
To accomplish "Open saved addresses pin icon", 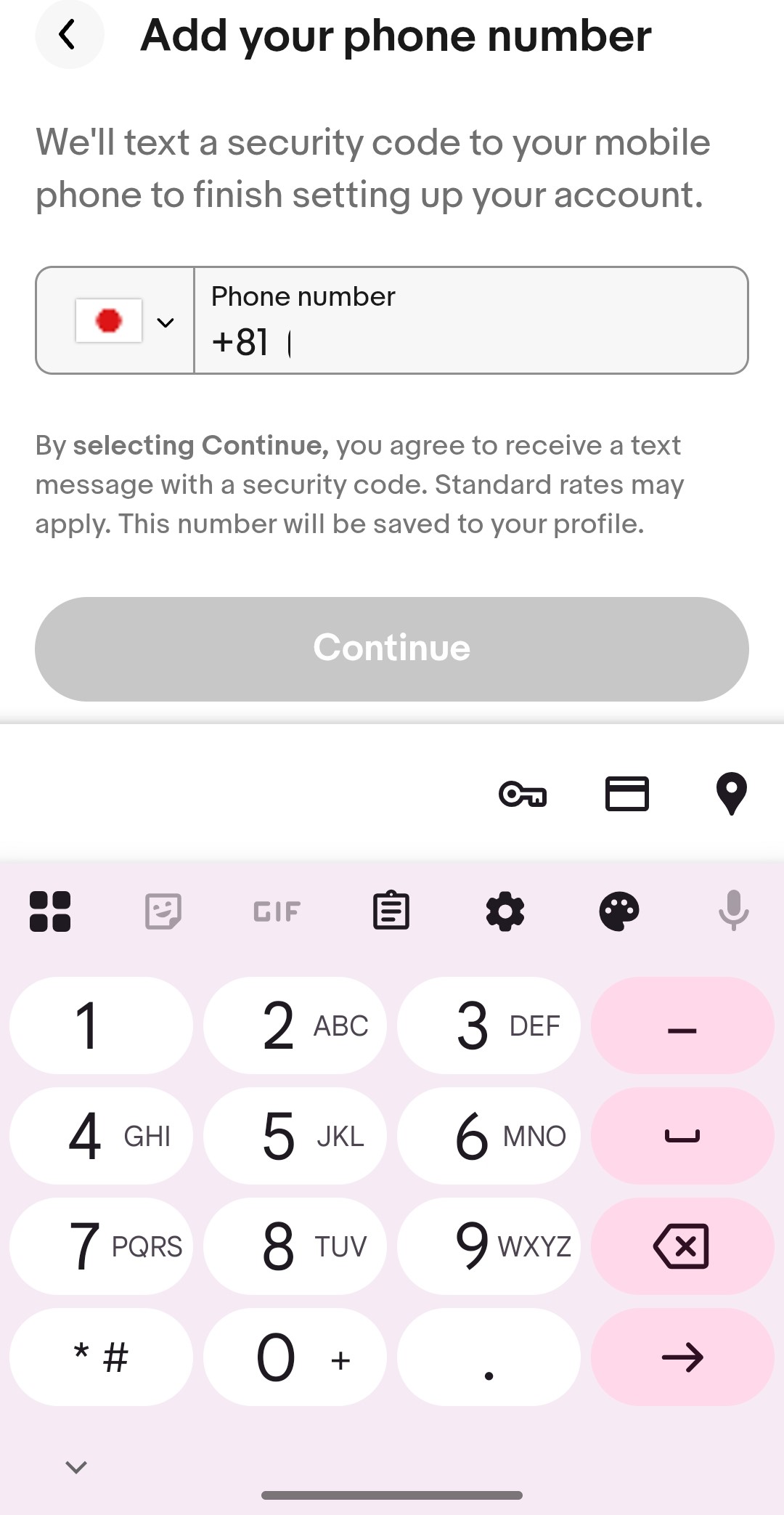I will point(731,794).
